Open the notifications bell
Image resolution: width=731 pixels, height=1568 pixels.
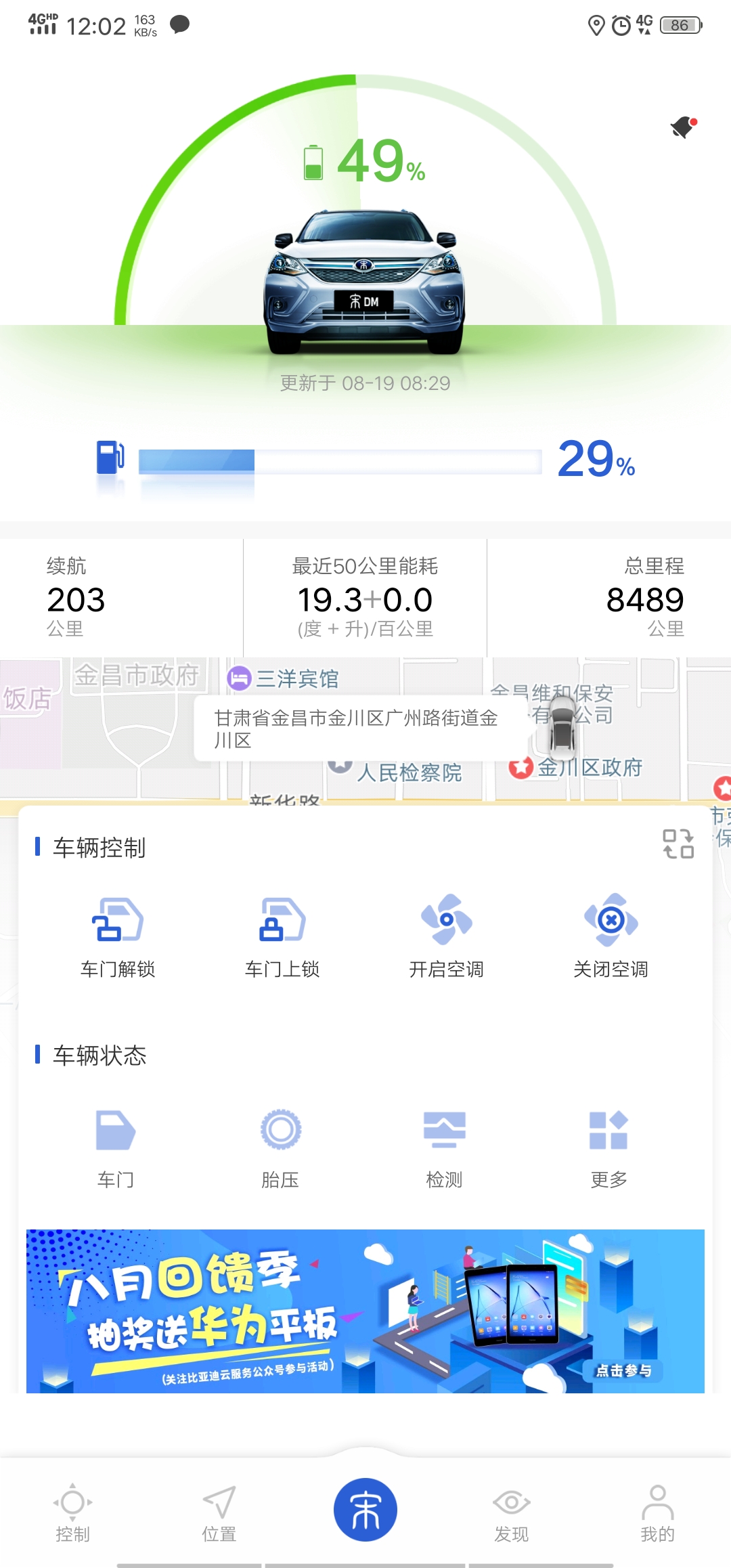click(x=684, y=126)
